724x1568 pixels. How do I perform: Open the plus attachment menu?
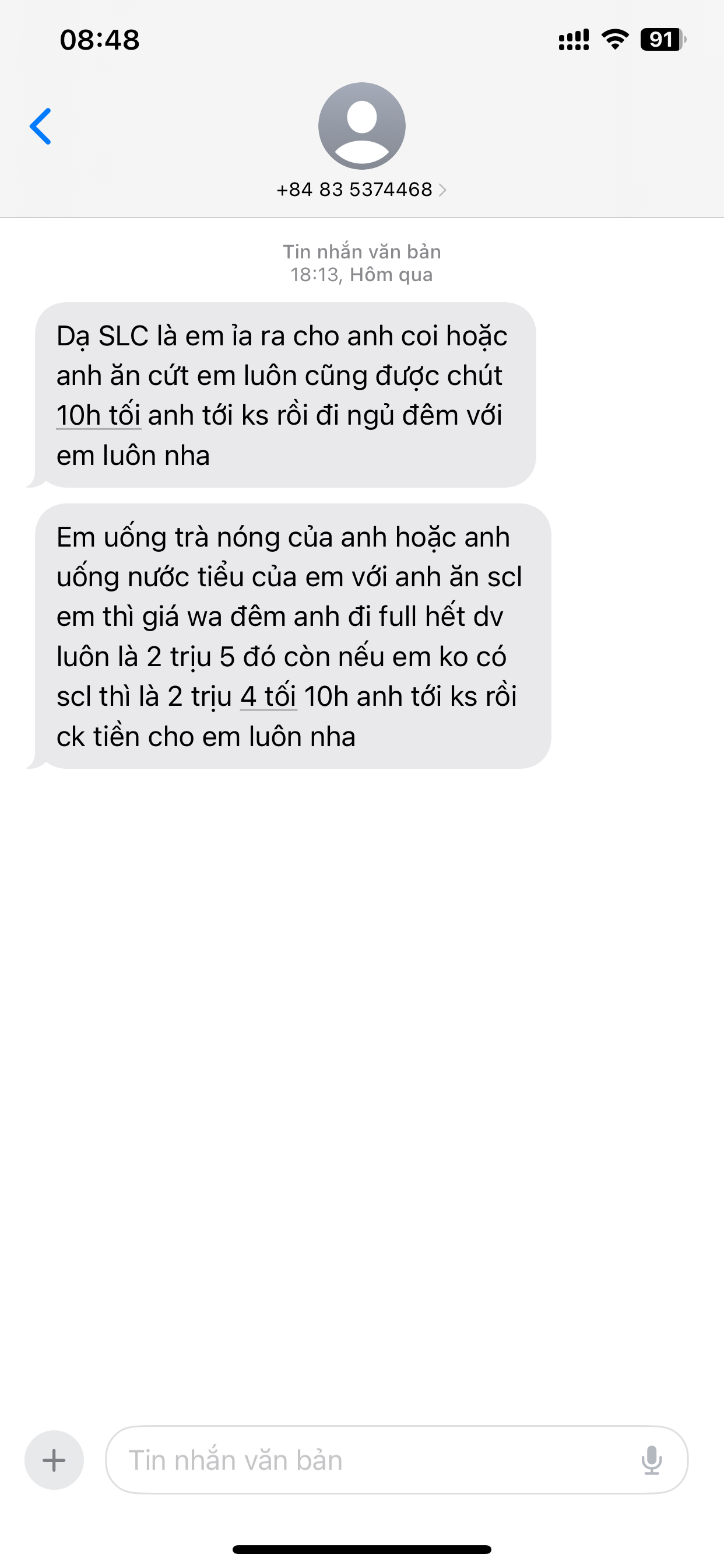click(x=54, y=1460)
